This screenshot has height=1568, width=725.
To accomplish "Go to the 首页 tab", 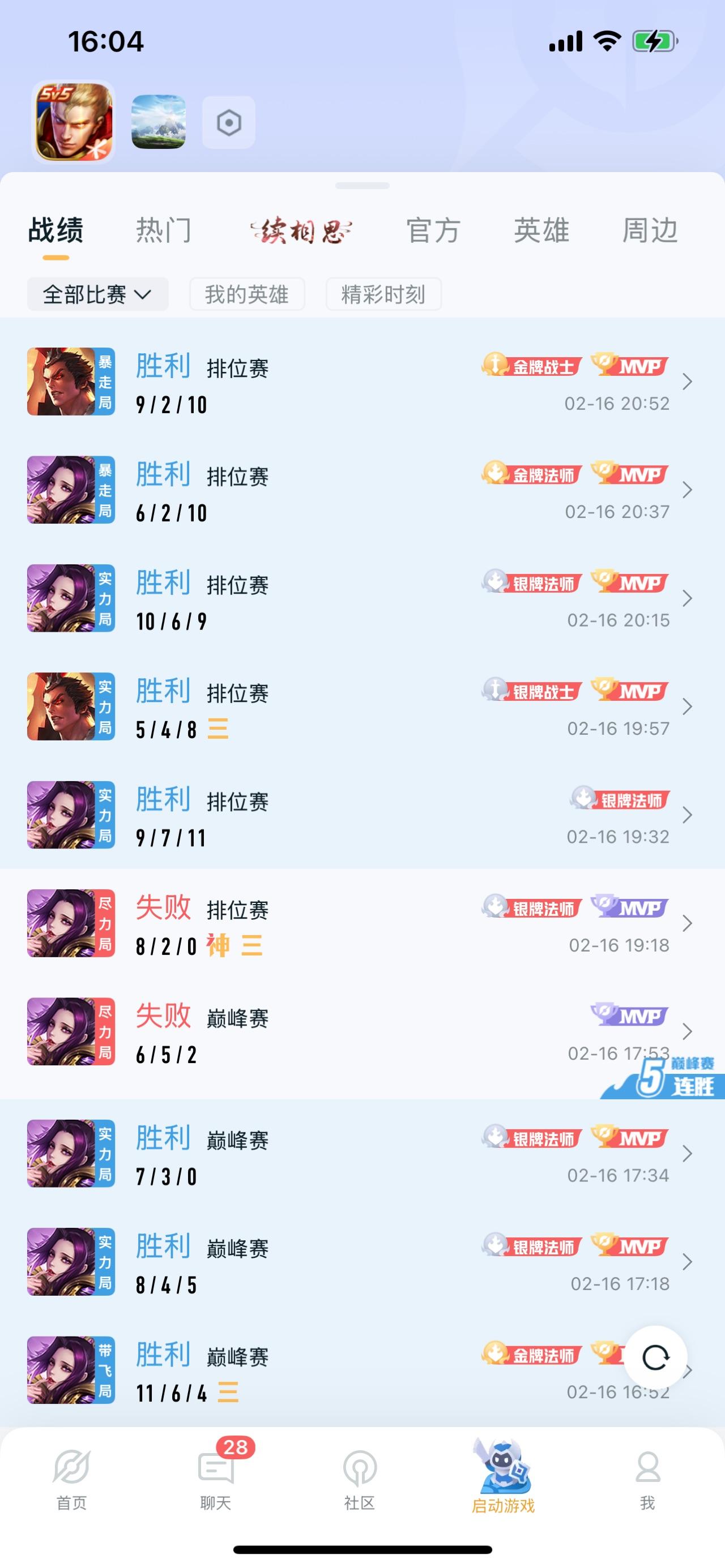I will [72, 1479].
